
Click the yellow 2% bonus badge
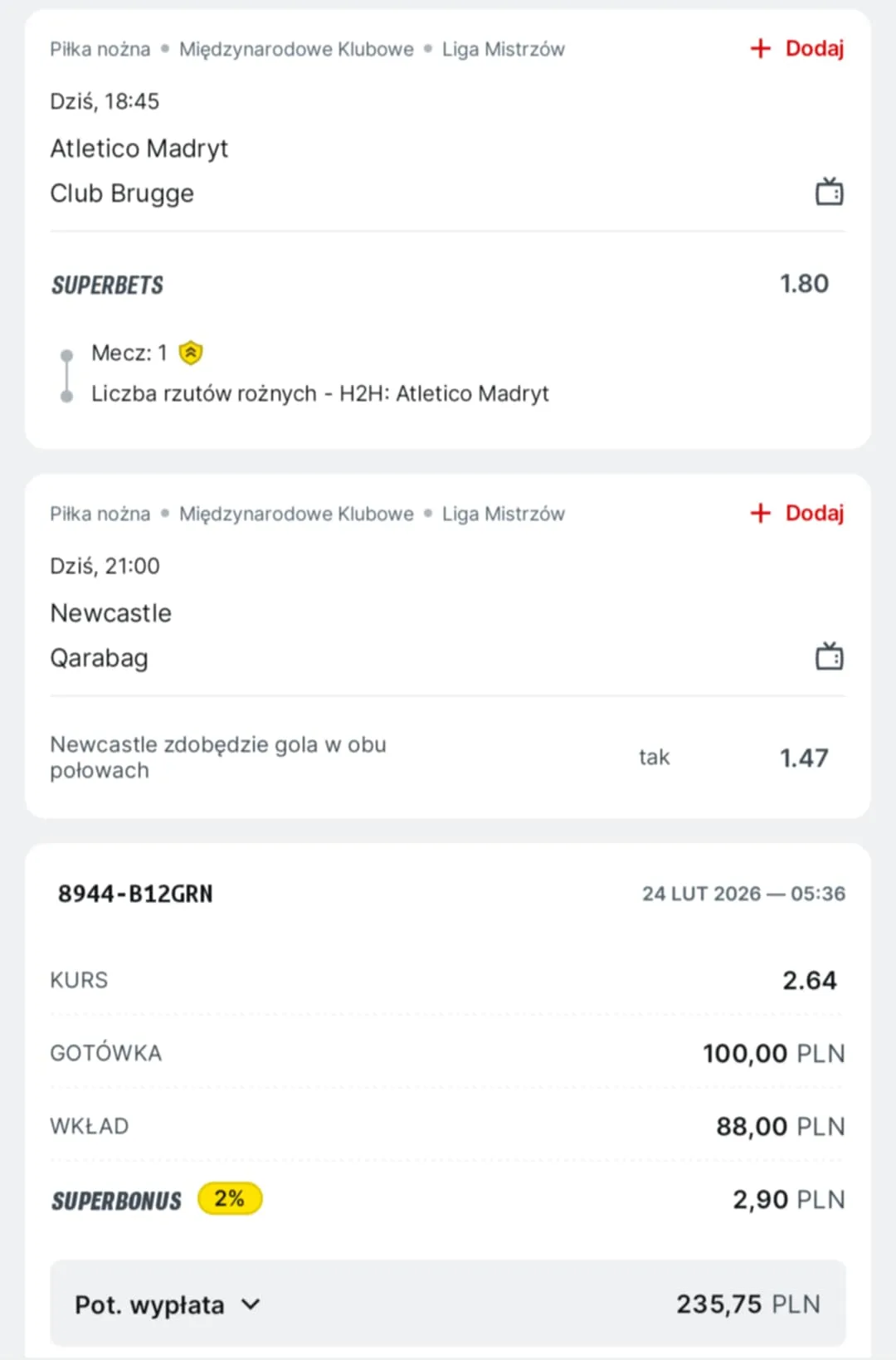pyautogui.click(x=229, y=1198)
